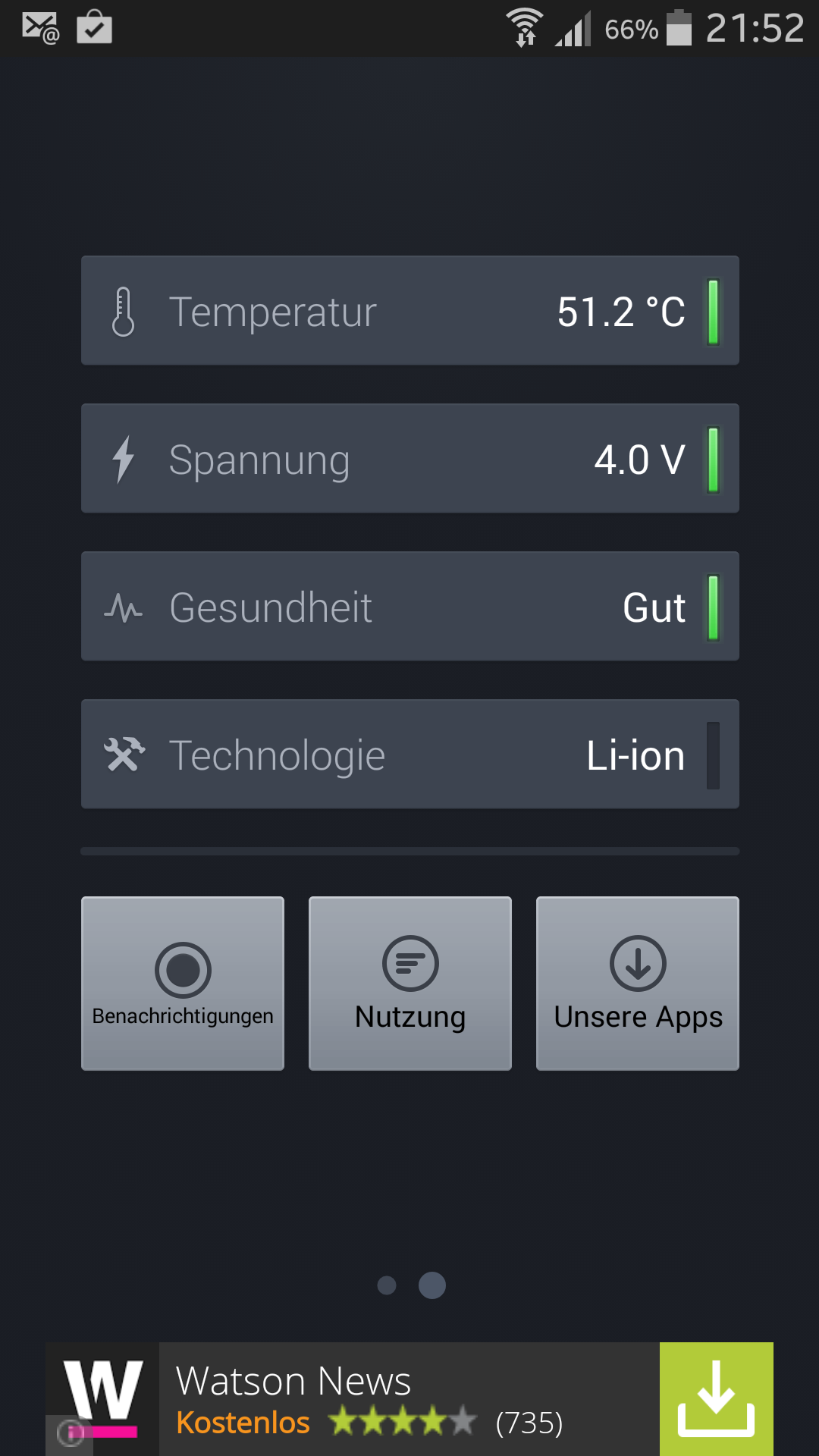Open the Benachrichtigungen settings button
The image size is (819, 1456).
pyautogui.click(x=183, y=984)
